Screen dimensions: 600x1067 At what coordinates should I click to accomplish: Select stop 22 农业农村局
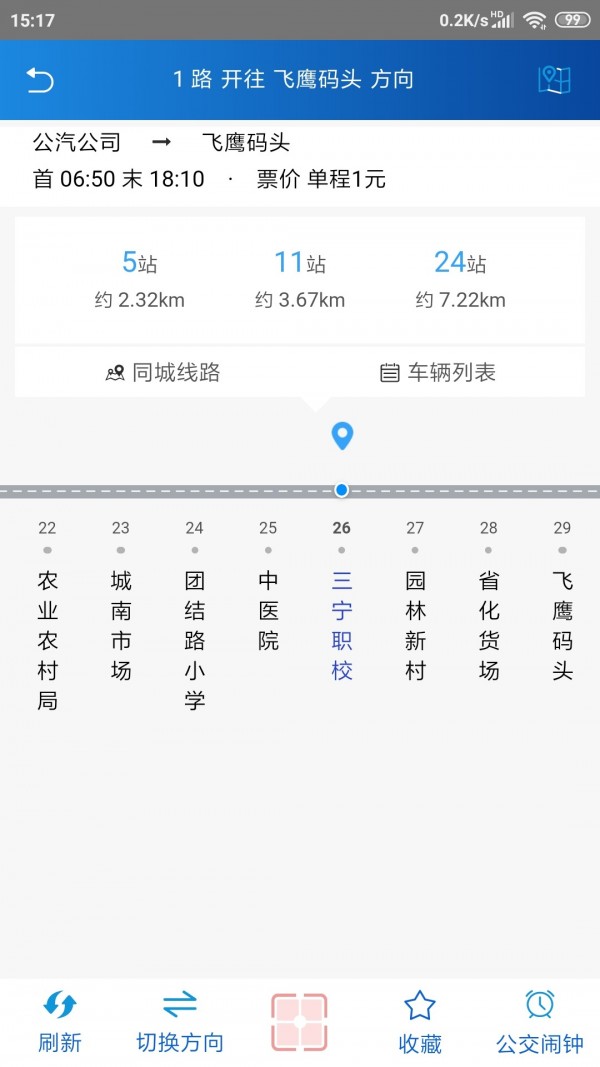pyautogui.click(x=47, y=640)
